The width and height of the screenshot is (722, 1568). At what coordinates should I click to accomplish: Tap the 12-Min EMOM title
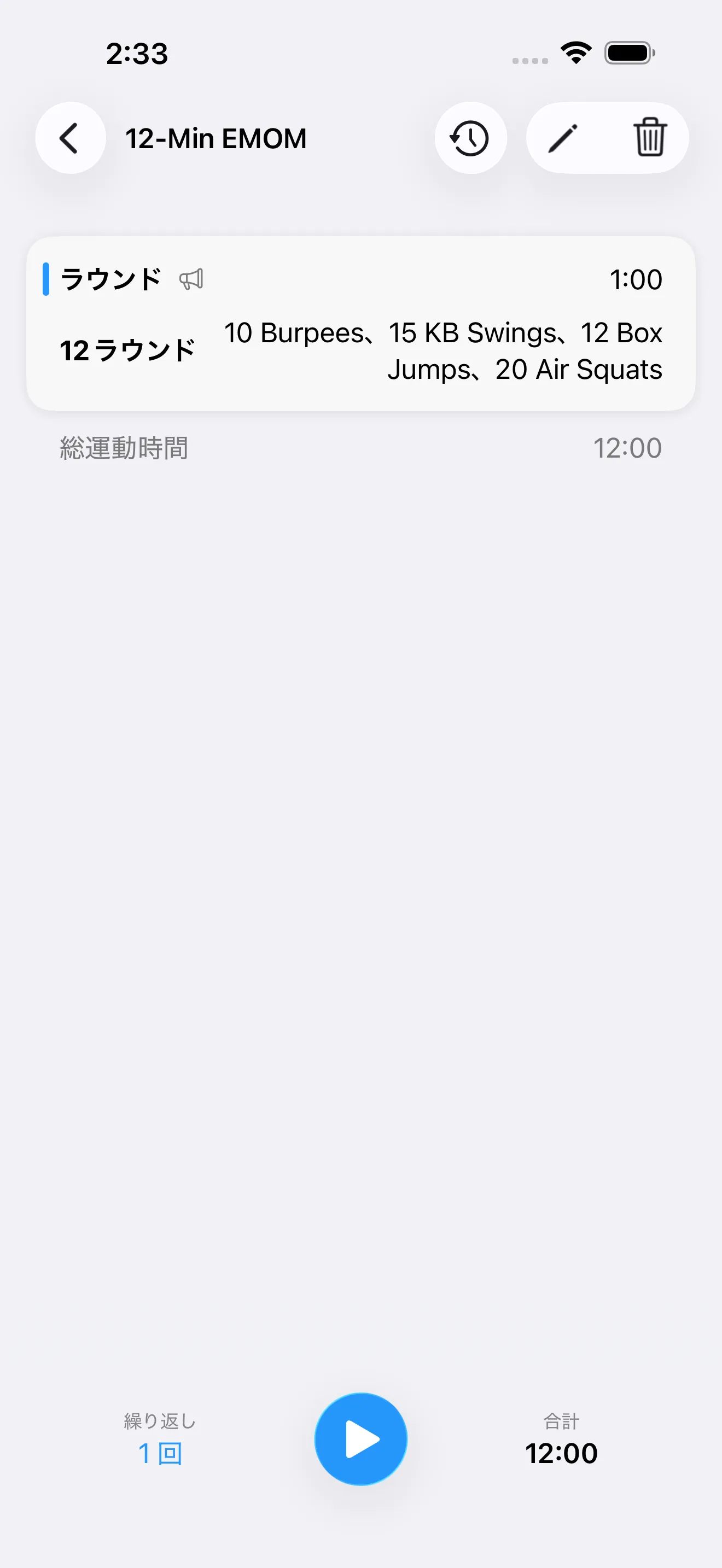(216, 138)
